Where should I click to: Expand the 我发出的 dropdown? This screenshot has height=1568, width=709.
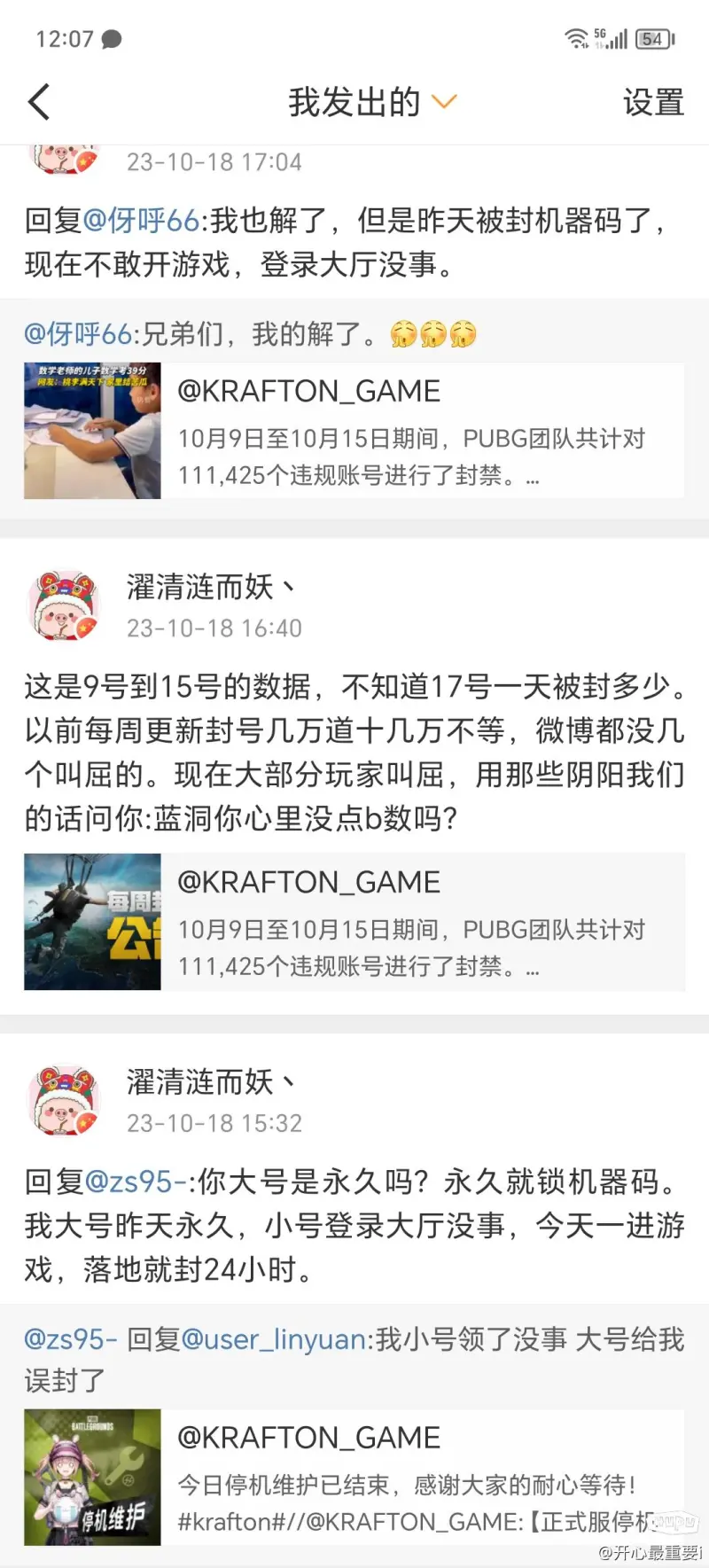point(372,102)
